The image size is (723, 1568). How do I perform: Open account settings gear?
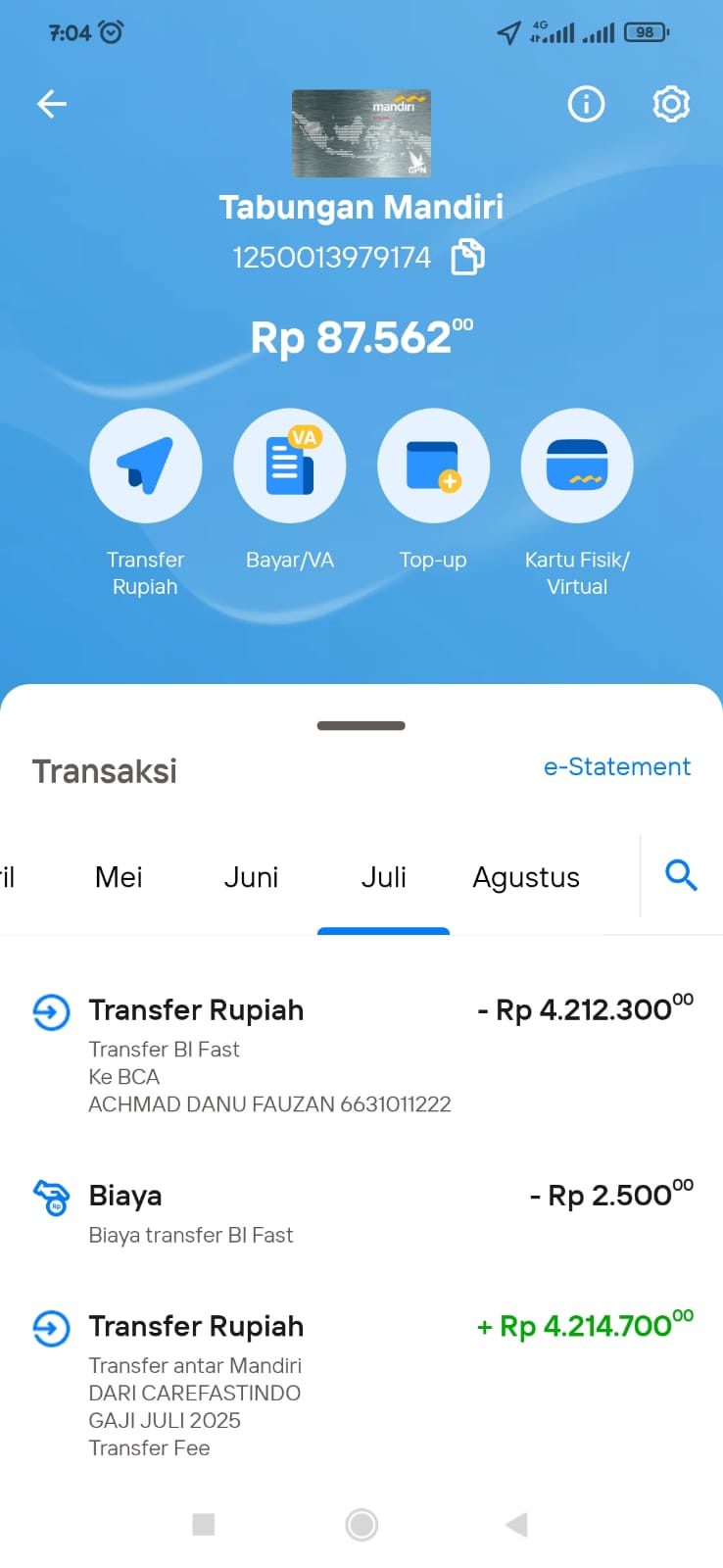pos(671,104)
